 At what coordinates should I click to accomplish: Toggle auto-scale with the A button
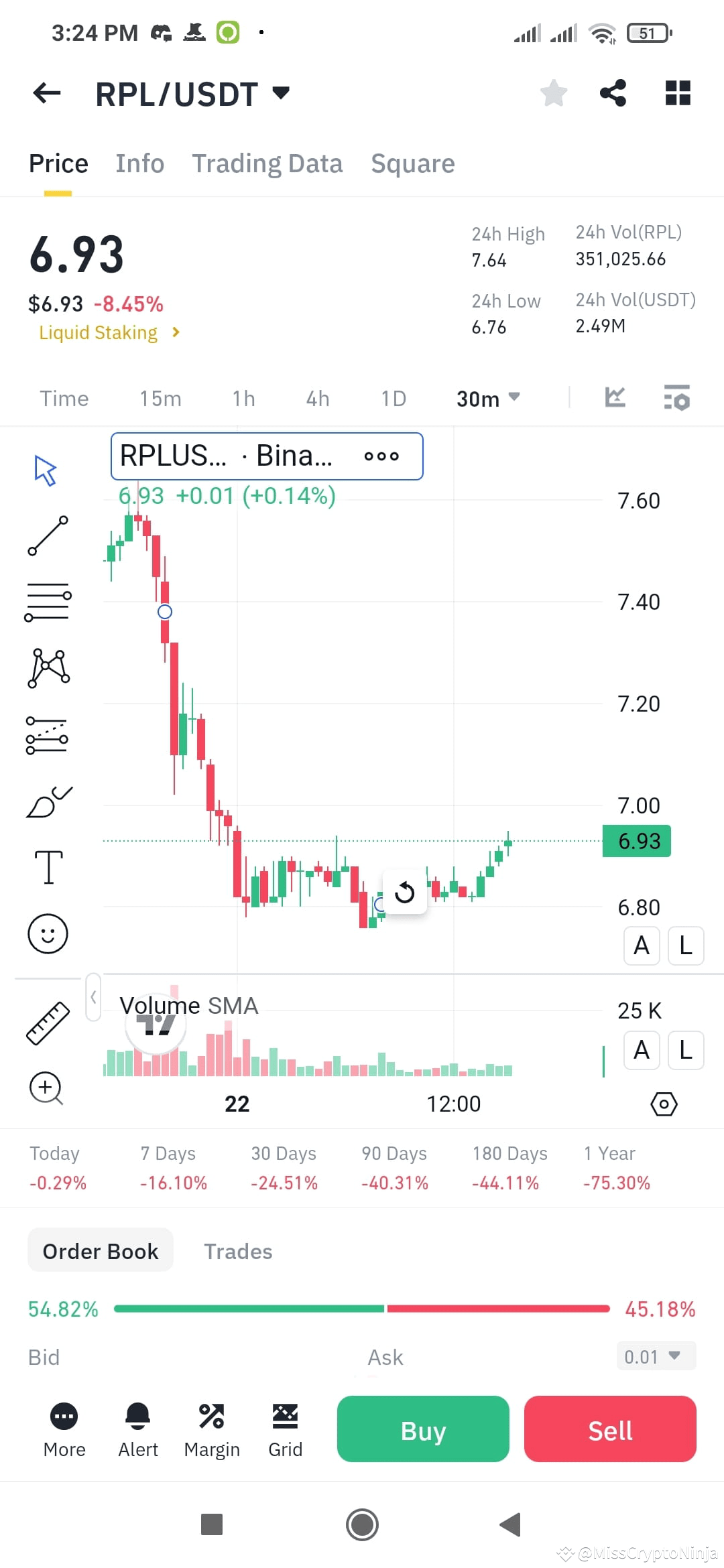(x=642, y=945)
